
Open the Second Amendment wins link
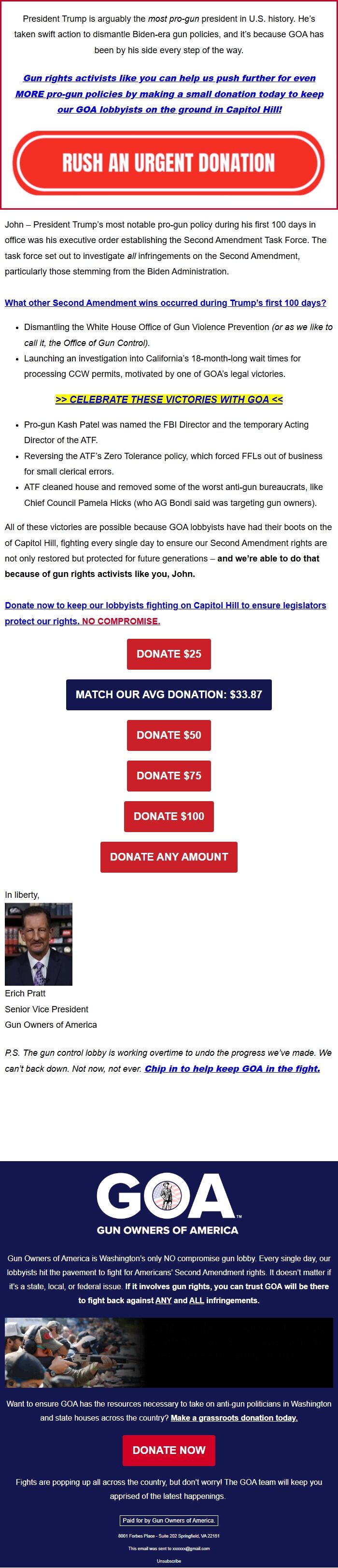[165, 302]
